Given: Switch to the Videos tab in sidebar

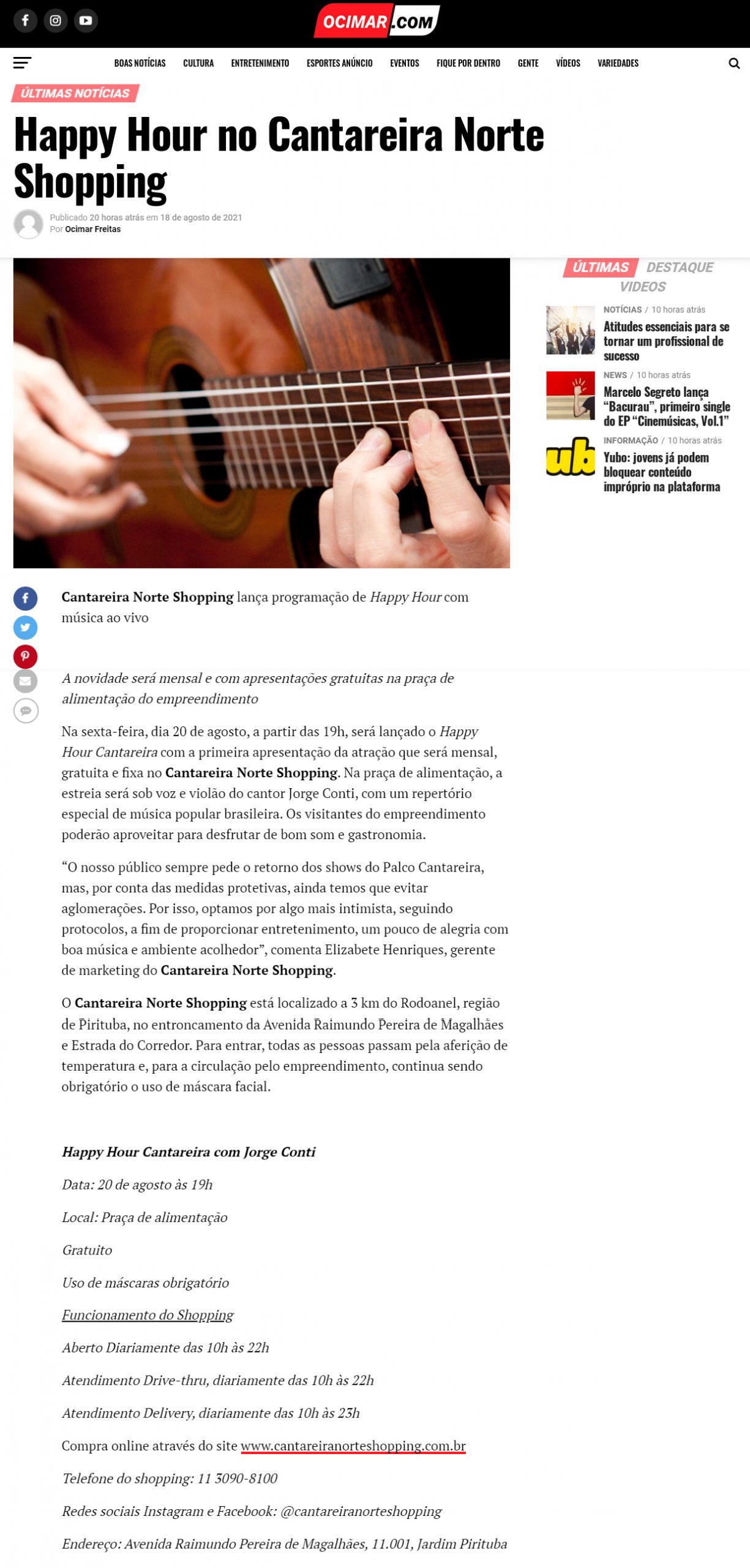Looking at the screenshot, I should 642,287.
